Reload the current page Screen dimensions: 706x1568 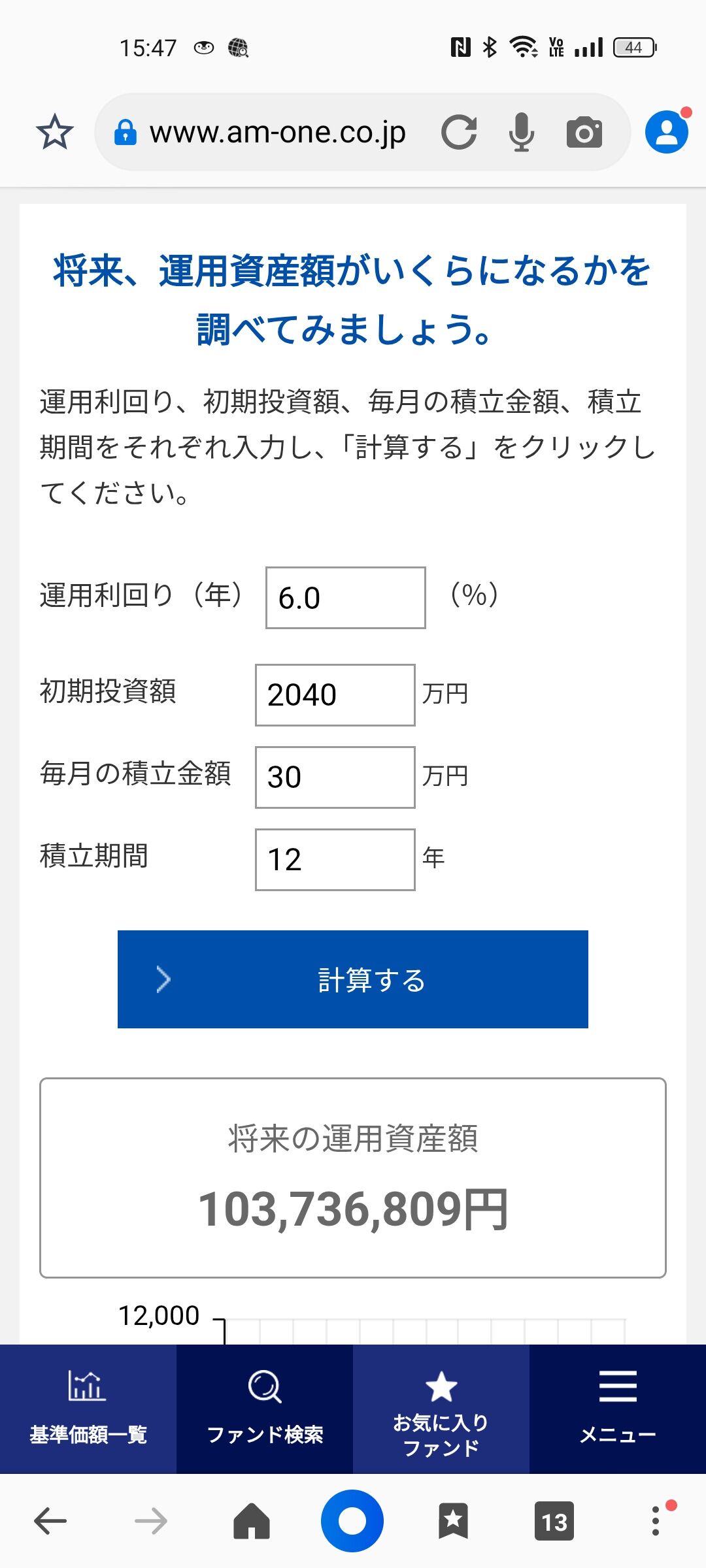(459, 133)
